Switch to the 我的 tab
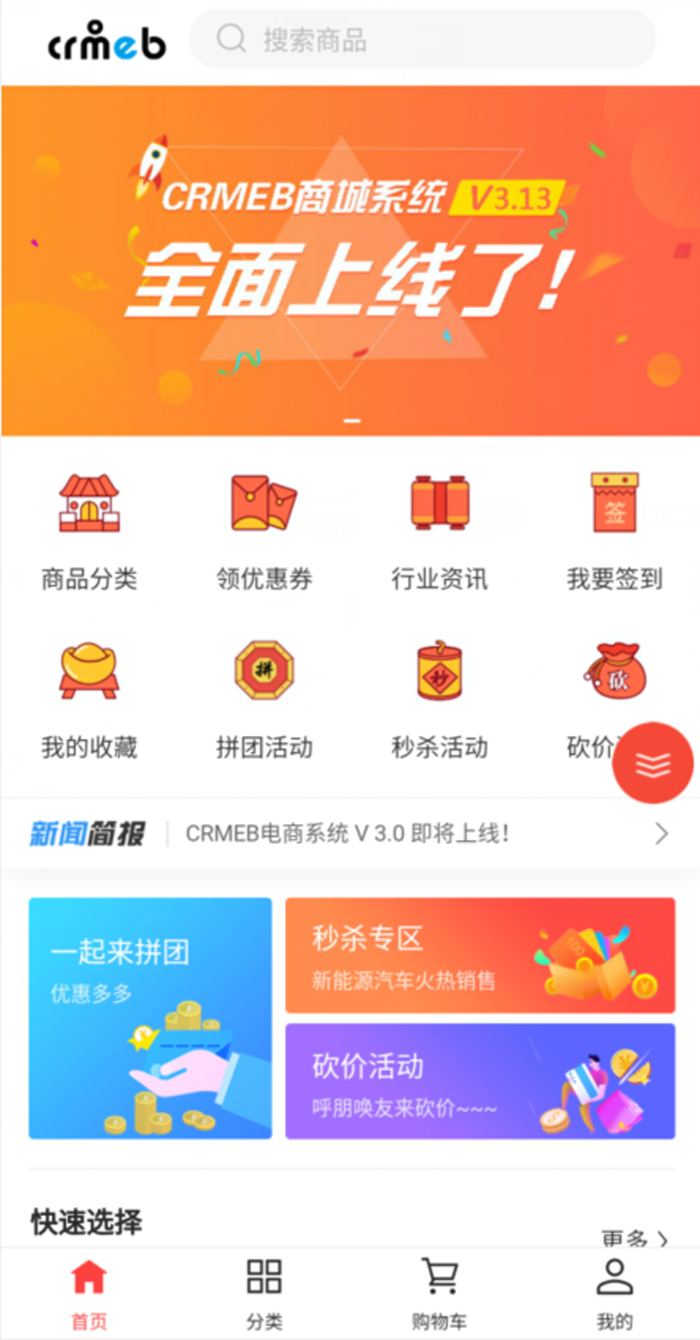The width and height of the screenshot is (700, 1340). tap(614, 1294)
